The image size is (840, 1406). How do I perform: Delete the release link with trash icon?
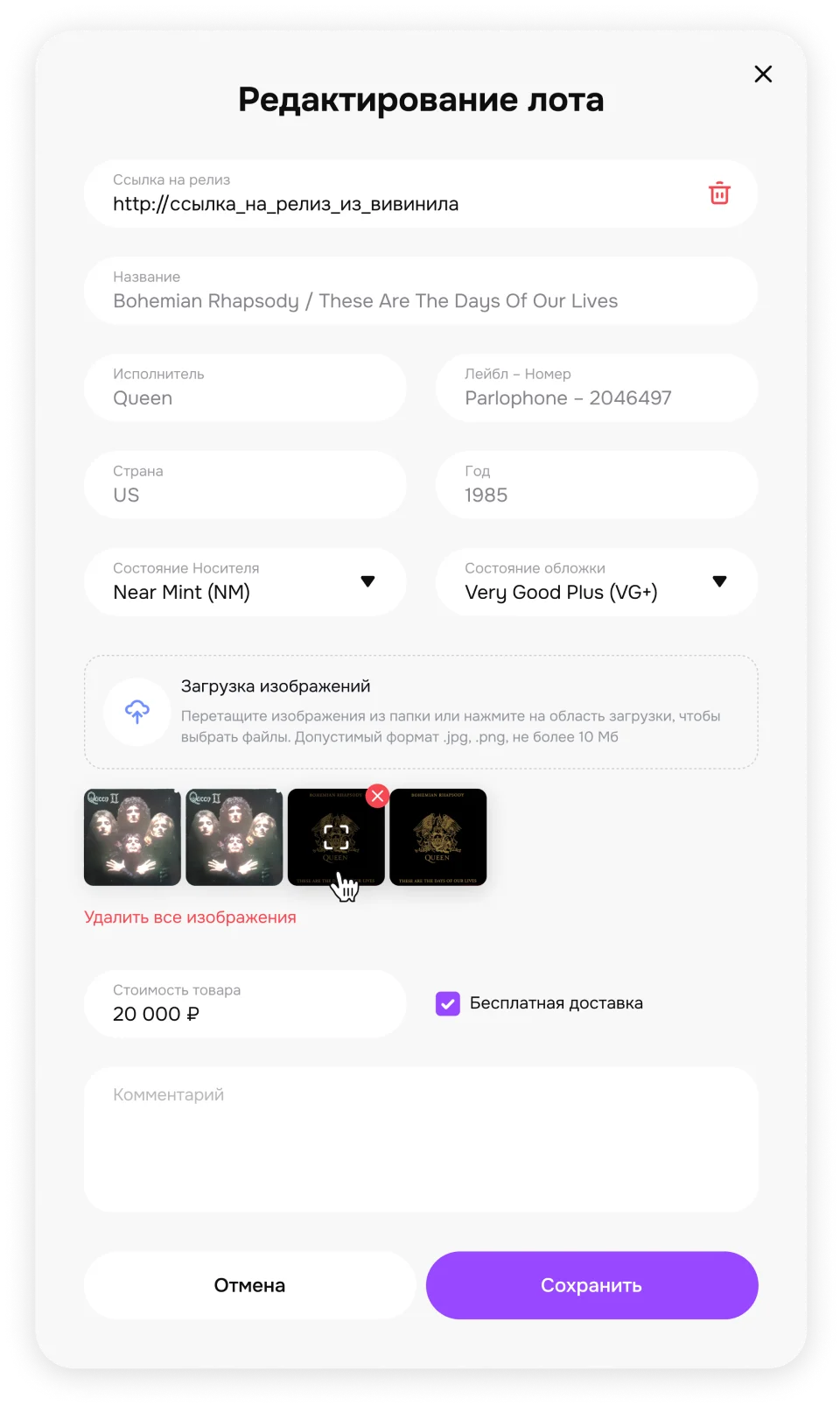719,193
